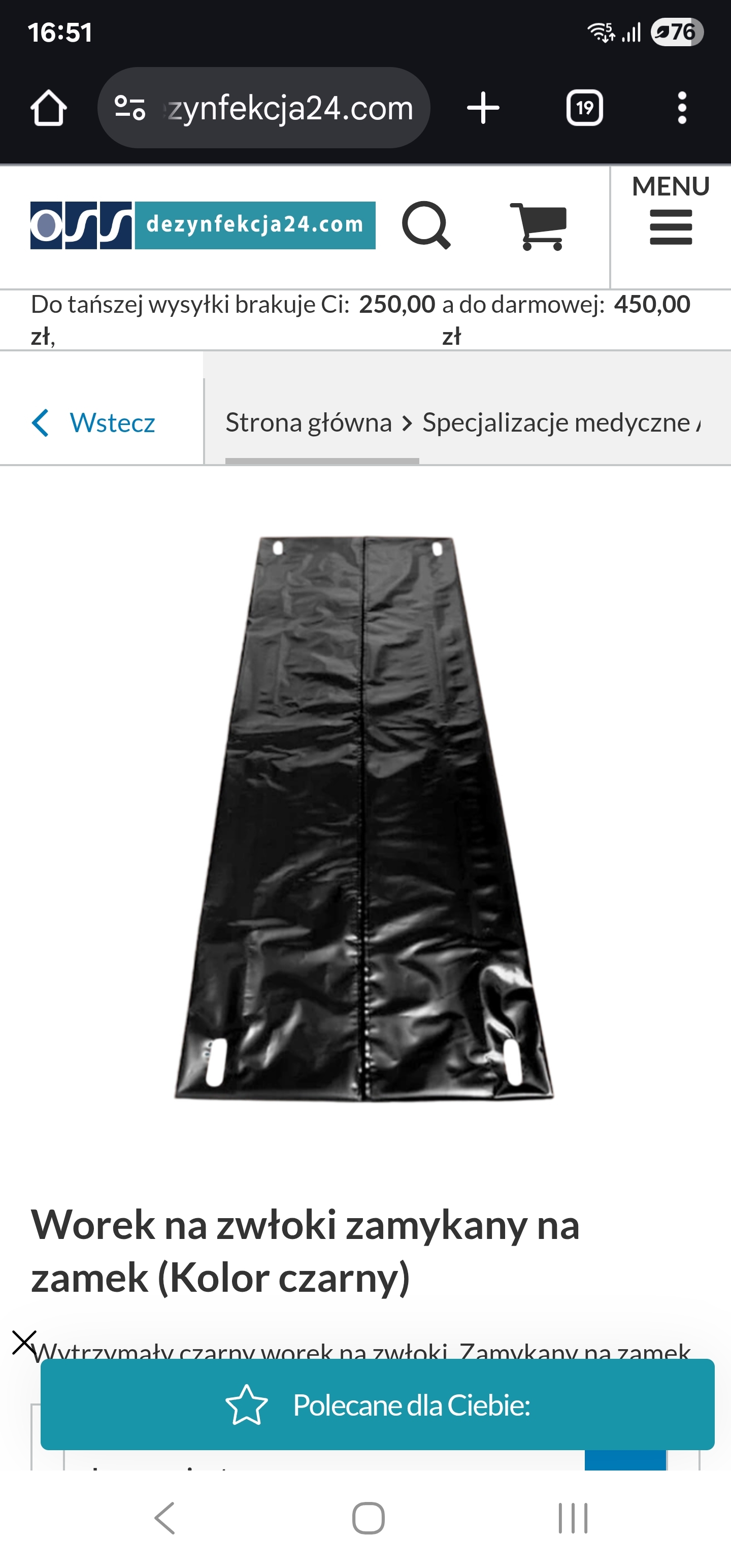Open the recent apps view
The height and width of the screenshot is (1568, 731).
(x=573, y=1518)
